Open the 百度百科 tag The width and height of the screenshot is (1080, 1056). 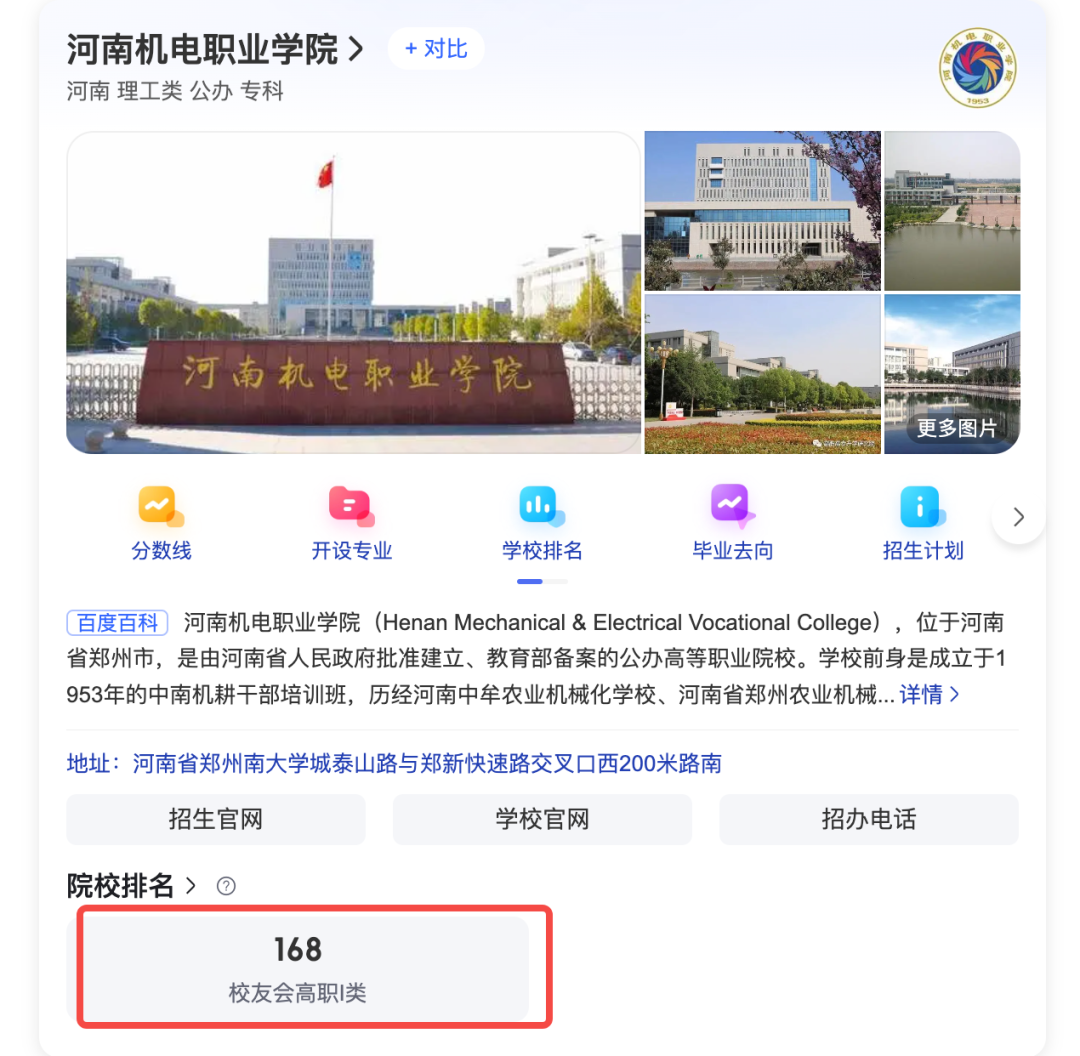pyautogui.click(x=117, y=623)
